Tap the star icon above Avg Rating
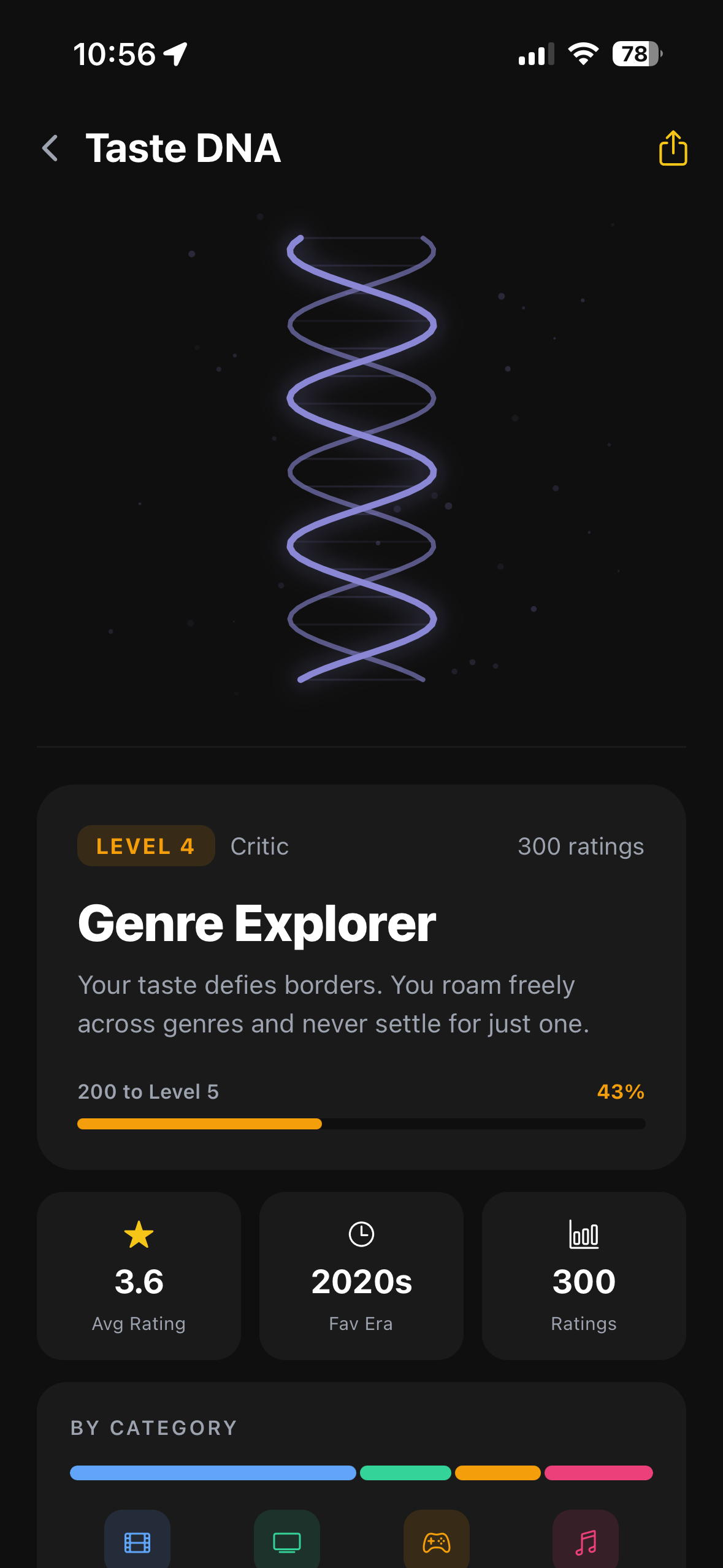This screenshot has height=1568, width=723. click(x=138, y=1234)
